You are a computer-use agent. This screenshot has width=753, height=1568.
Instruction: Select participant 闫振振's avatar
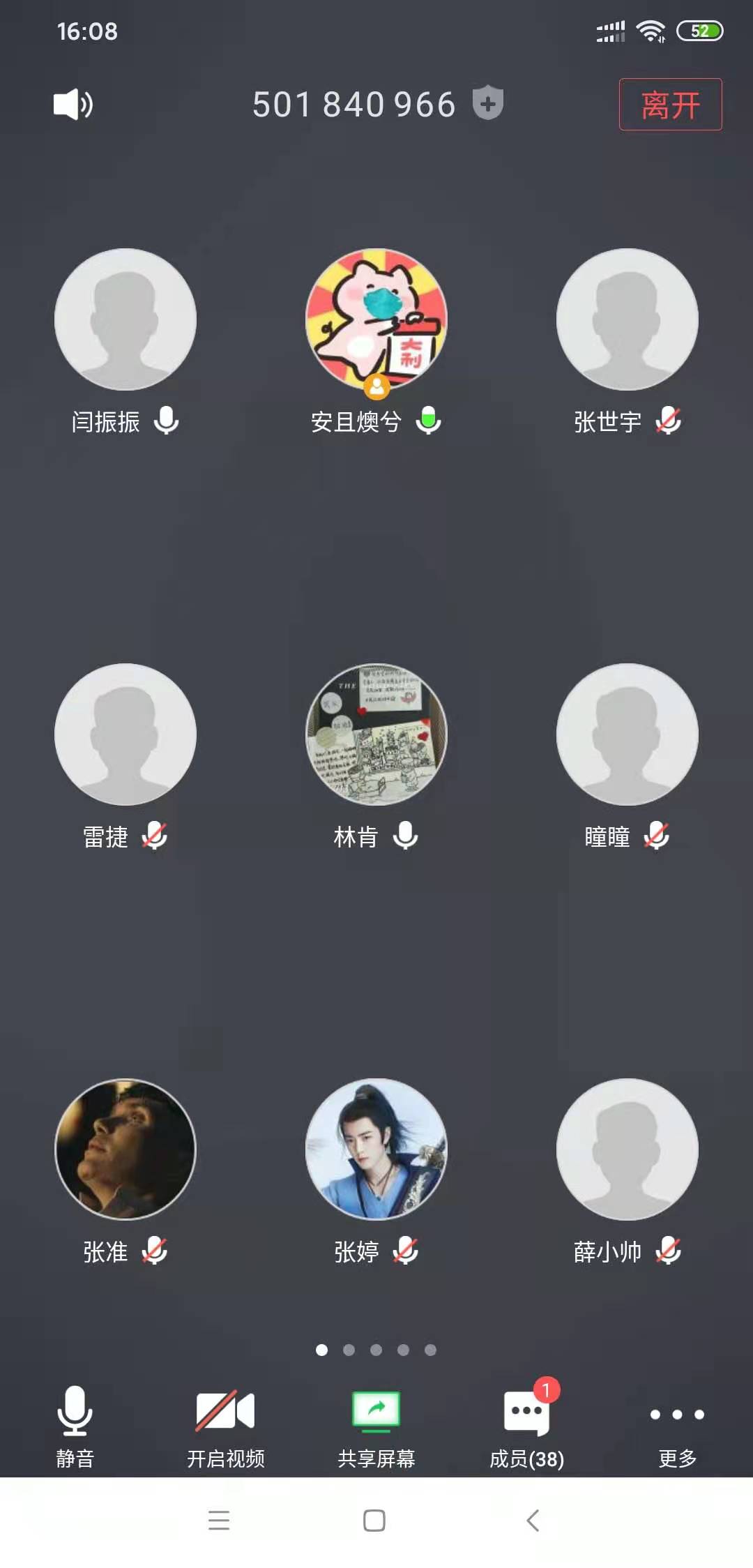[x=125, y=319]
